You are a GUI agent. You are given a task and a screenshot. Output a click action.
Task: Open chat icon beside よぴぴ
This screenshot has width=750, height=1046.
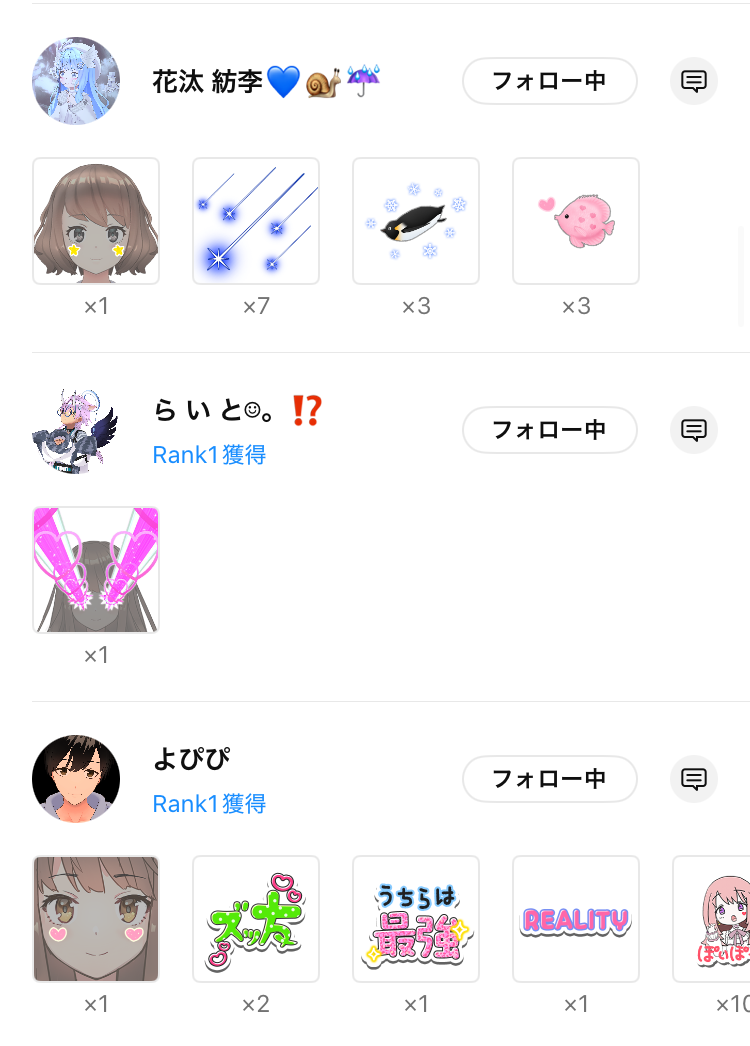tap(693, 779)
